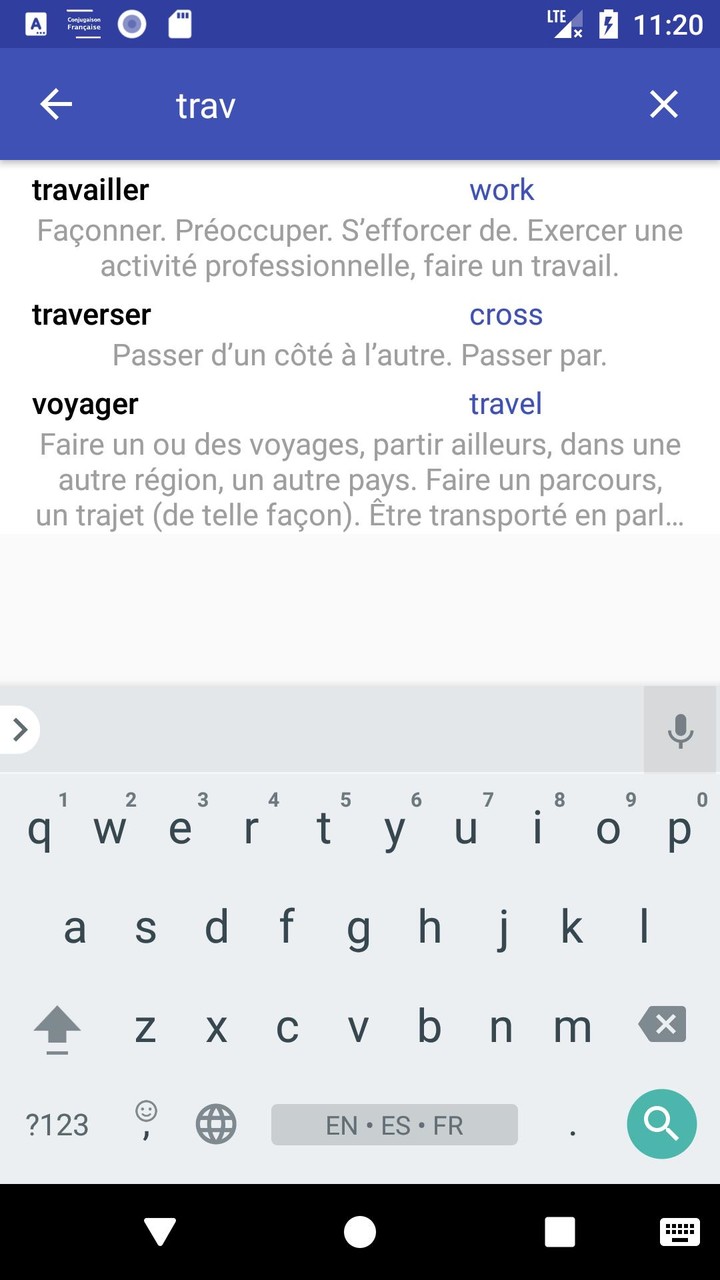This screenshot has width=720, height=1280.
Task: Open the EN ES FR language spacebar
Action: pyautogui.click(x=394, y=1124)
